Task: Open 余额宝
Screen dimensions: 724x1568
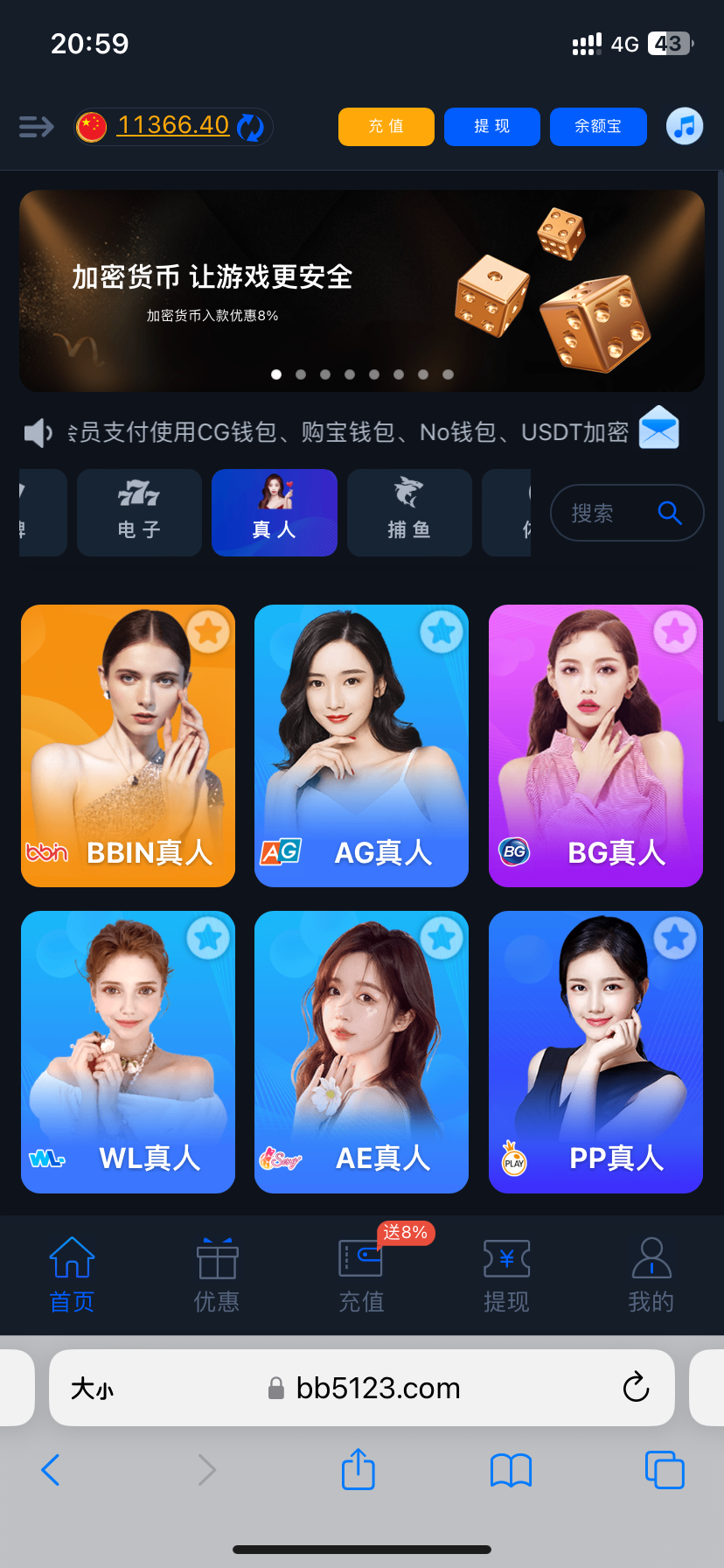Action: [x=598, y=127]
